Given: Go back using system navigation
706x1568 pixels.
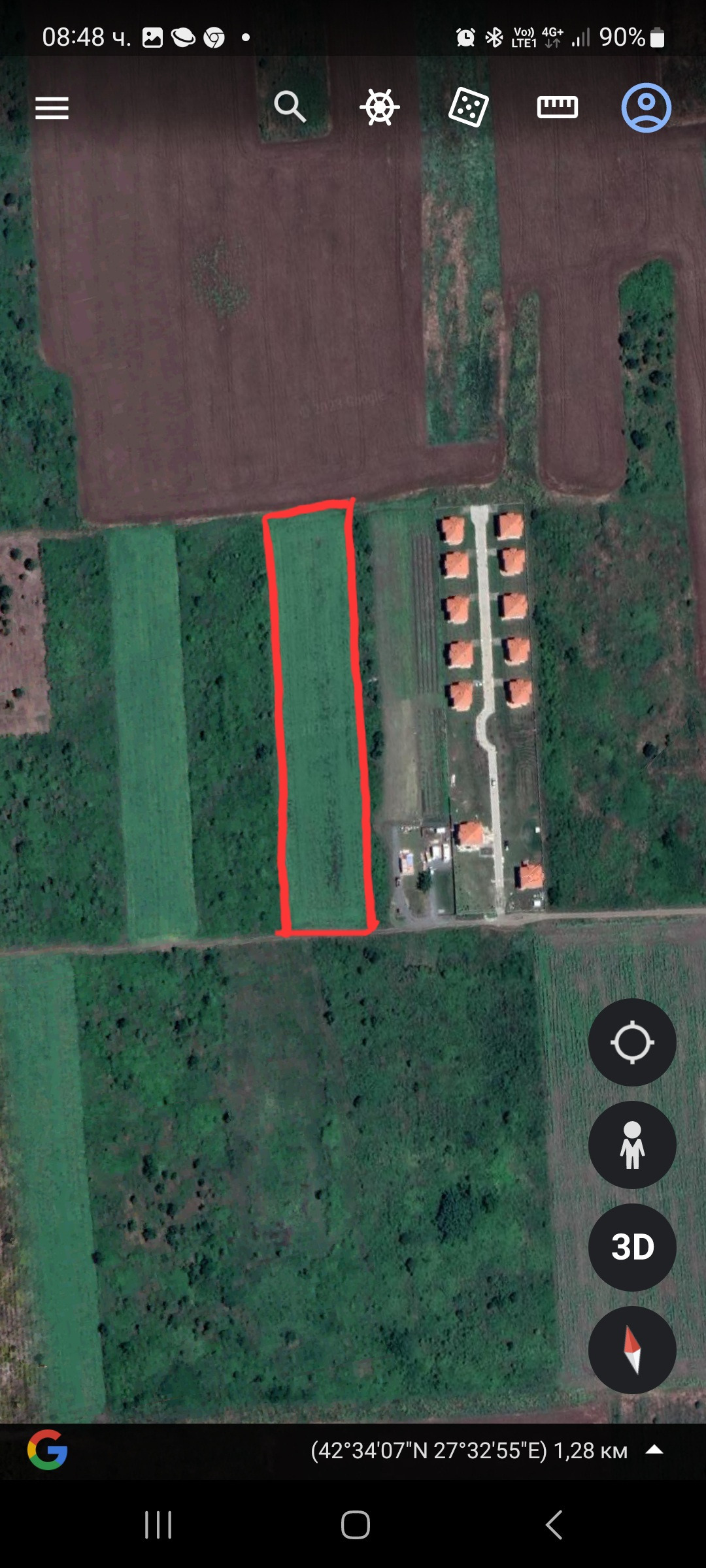Looking at the screenshot, I should [x=554, y=1525].
